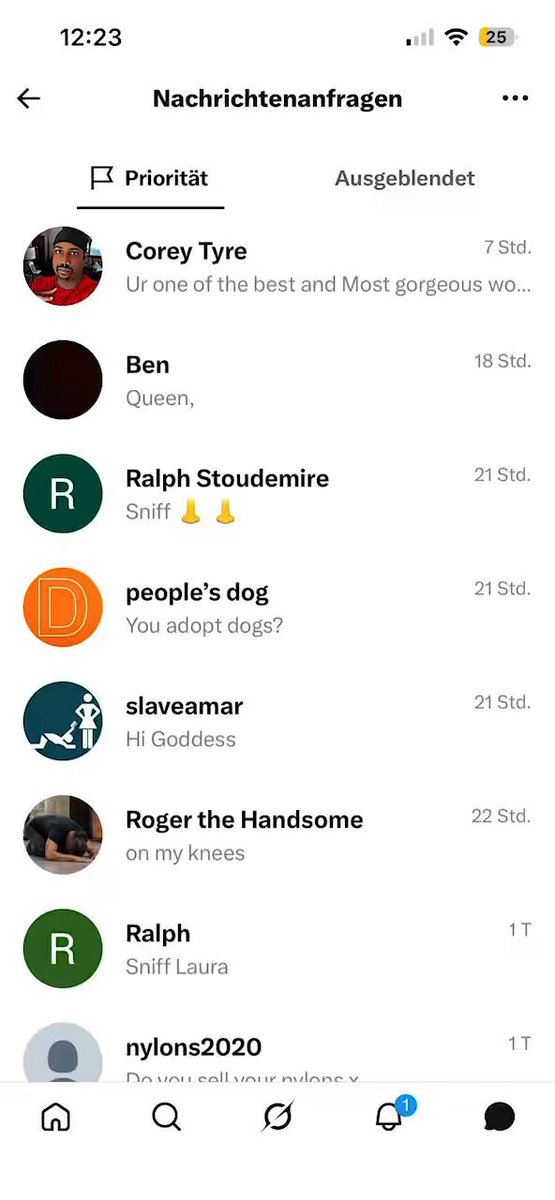Open the Messages tab in the bottom bar
The height and width of the screenshot is (1200, 555).
point(499,1117)
